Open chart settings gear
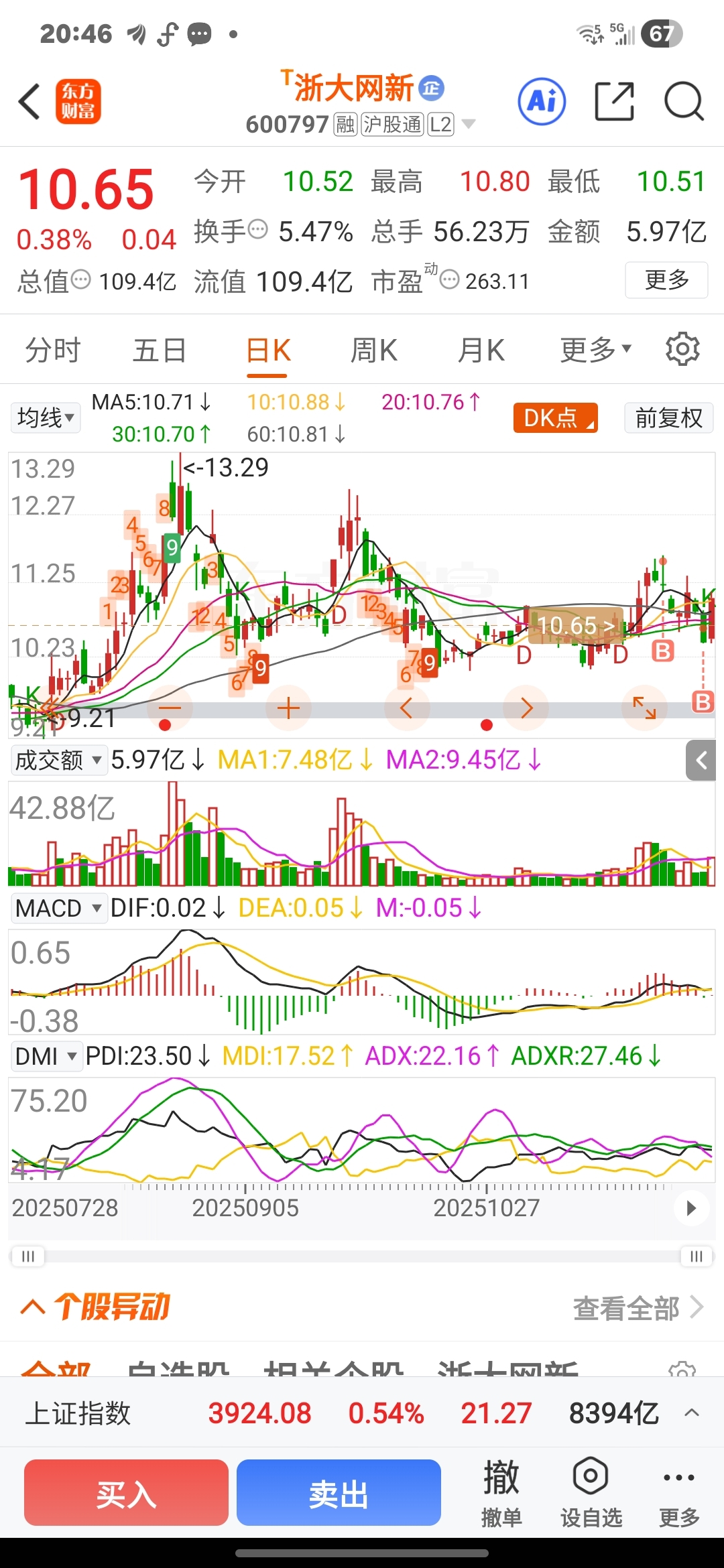Screen dimensions: 724x1568 click(x=682, y=349)
